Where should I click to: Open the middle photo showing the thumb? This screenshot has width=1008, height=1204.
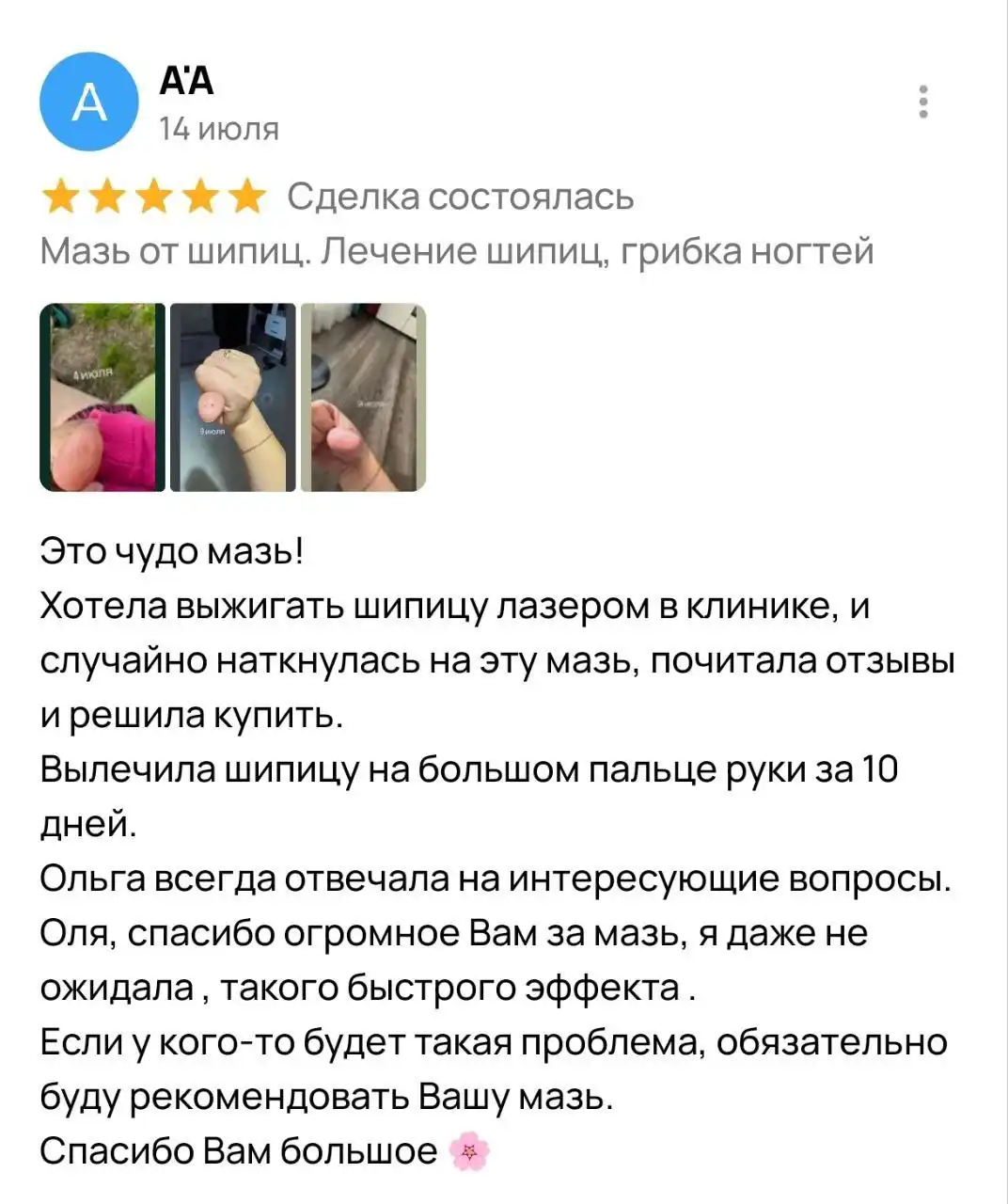(x=231, y=396)
